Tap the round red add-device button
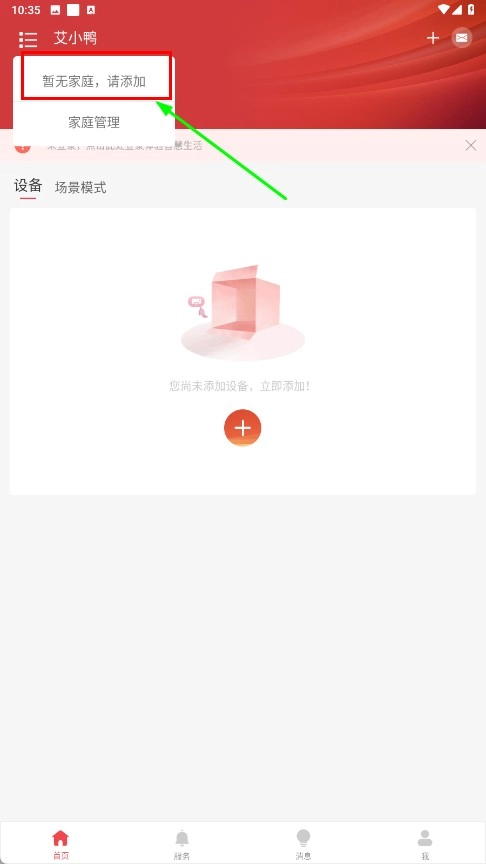This screenshot has height=864, width=486. click(242, 428)
